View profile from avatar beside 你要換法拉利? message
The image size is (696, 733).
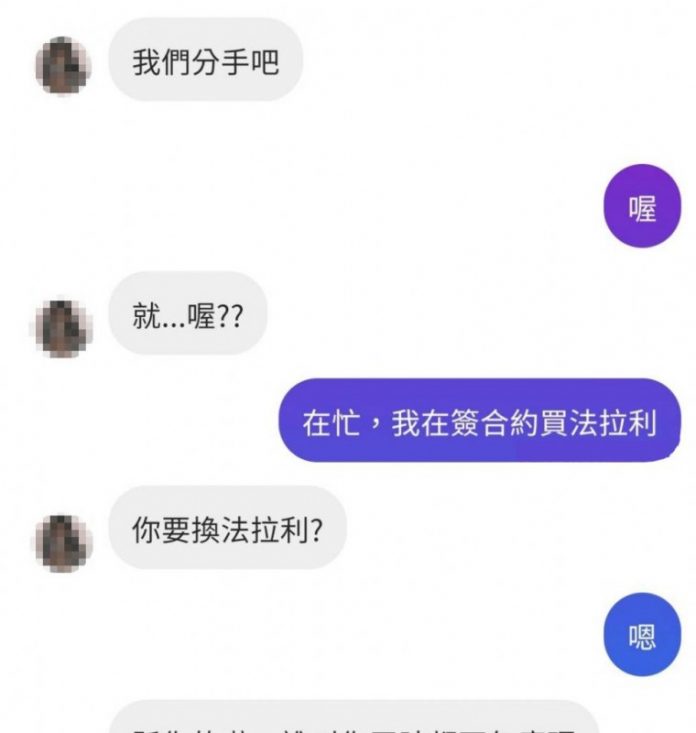[64, 542]
